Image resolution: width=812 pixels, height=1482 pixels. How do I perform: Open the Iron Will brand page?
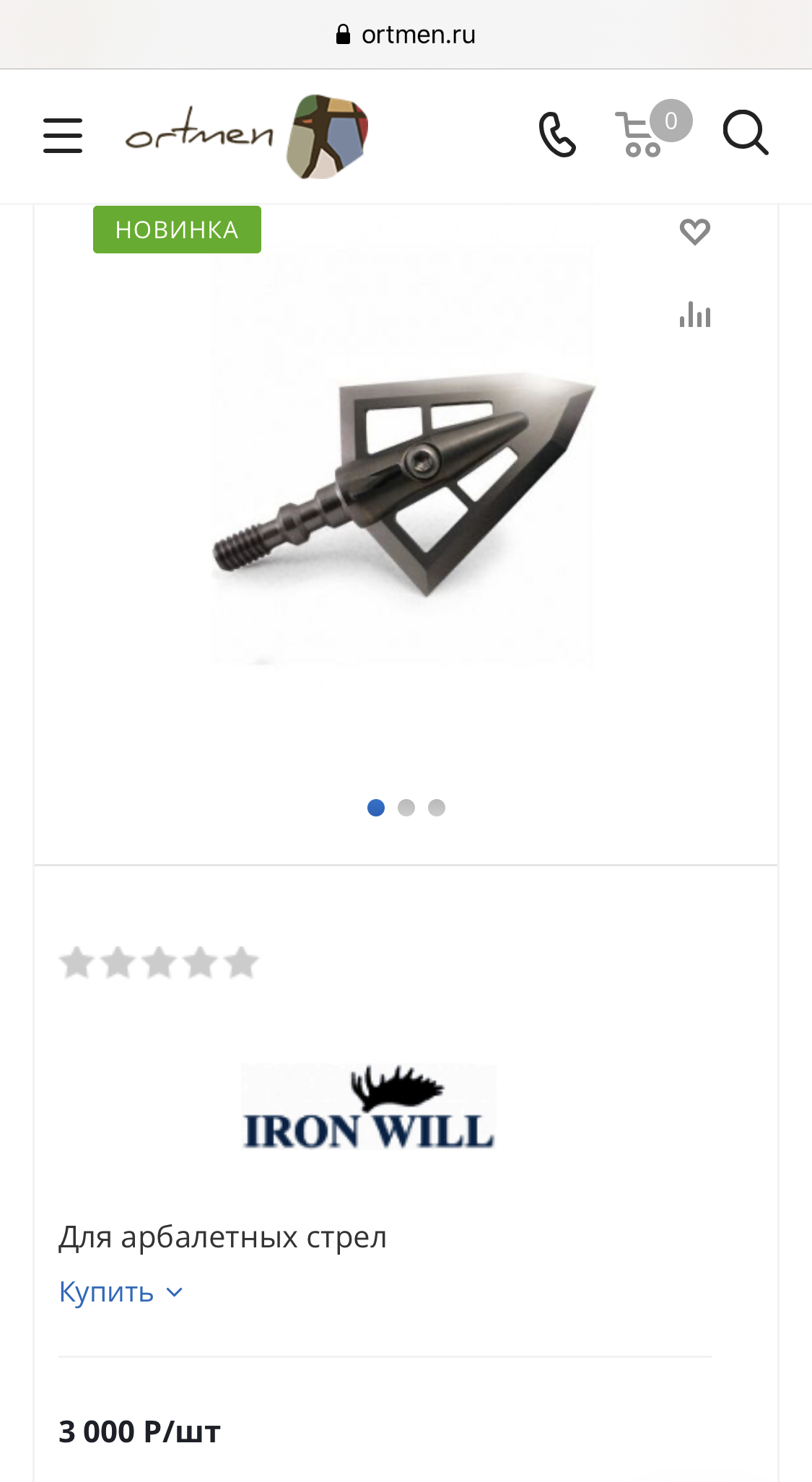(368, 1107)
